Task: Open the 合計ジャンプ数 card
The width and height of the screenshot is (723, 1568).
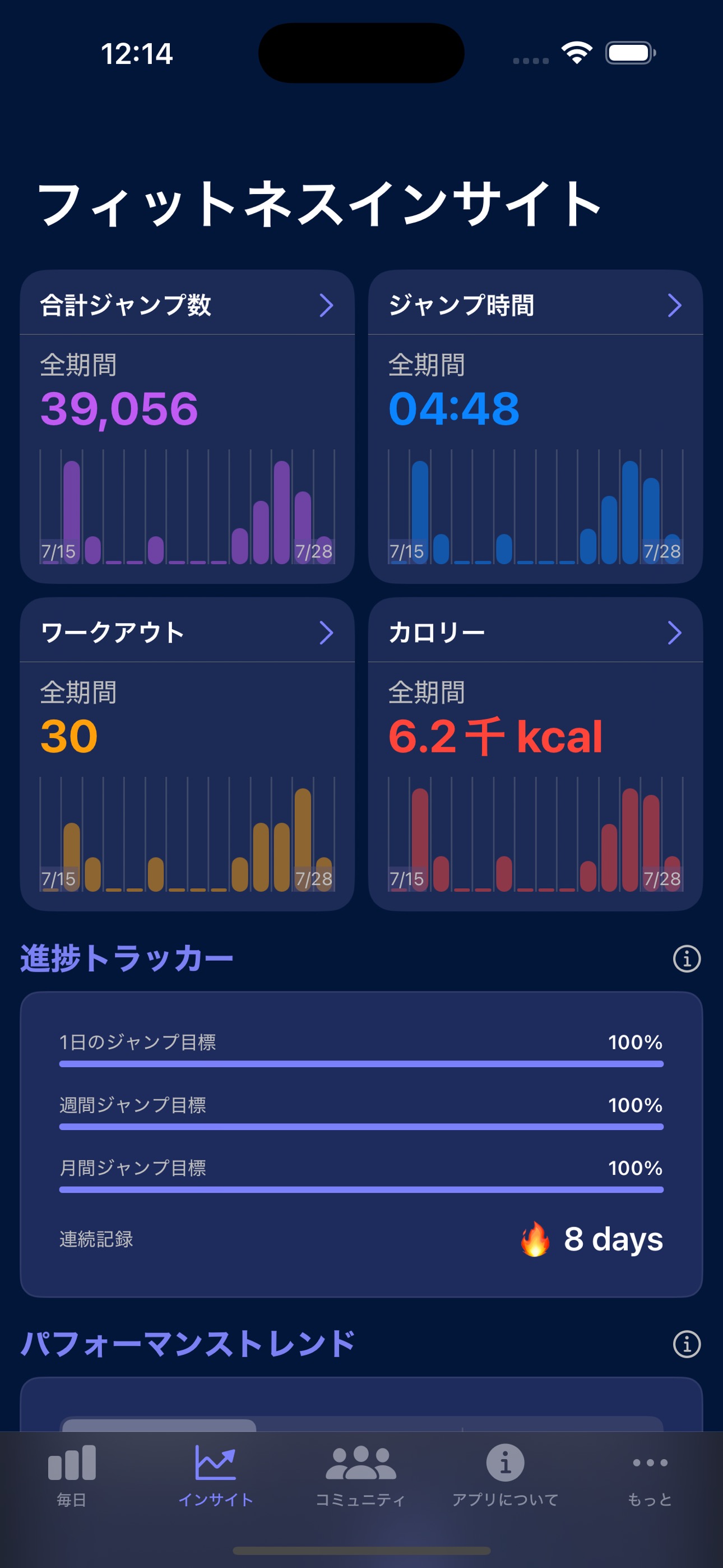Action: [187, 305]
